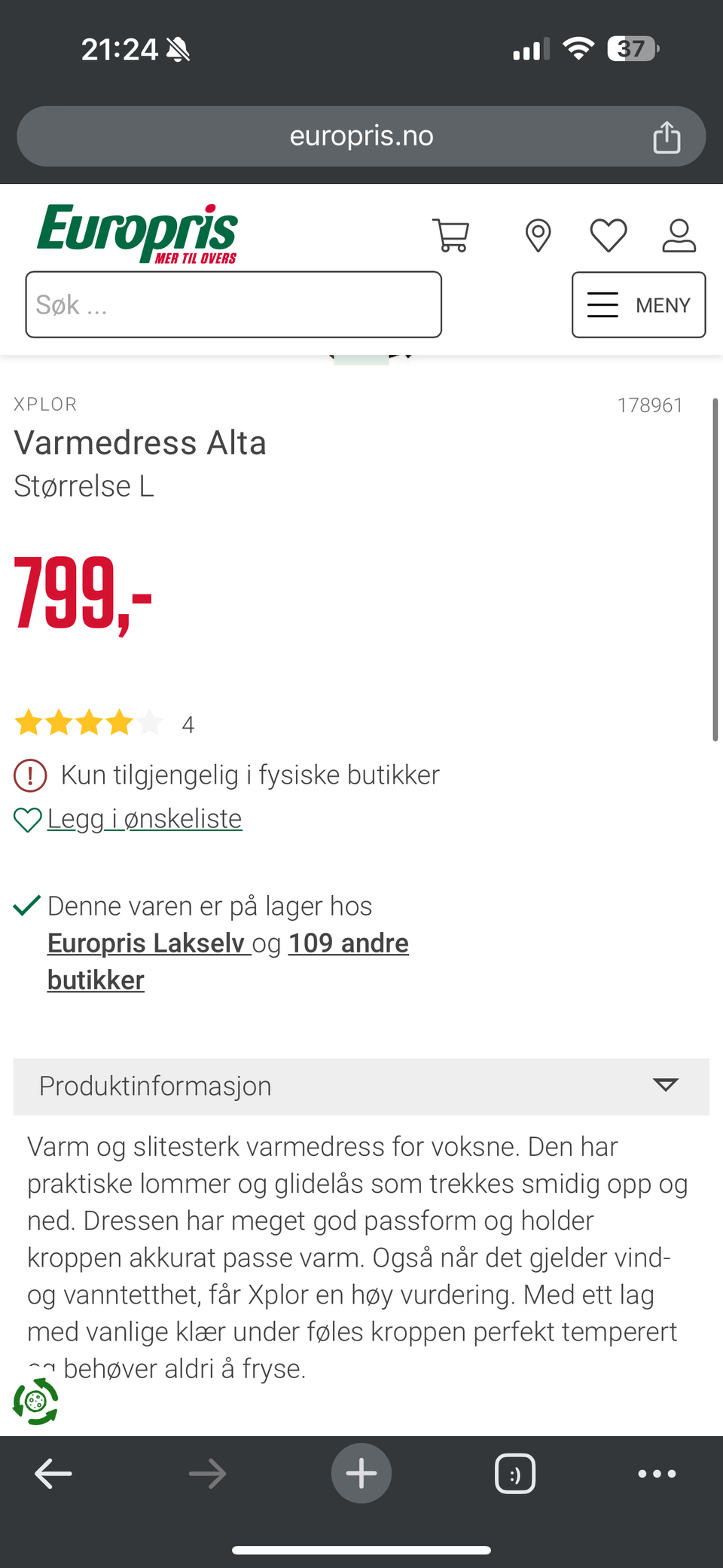Viewport: 723px width, 1568px height.
Task: Add Varmedress Alta to wishlist
Action: tap(144, 818)
